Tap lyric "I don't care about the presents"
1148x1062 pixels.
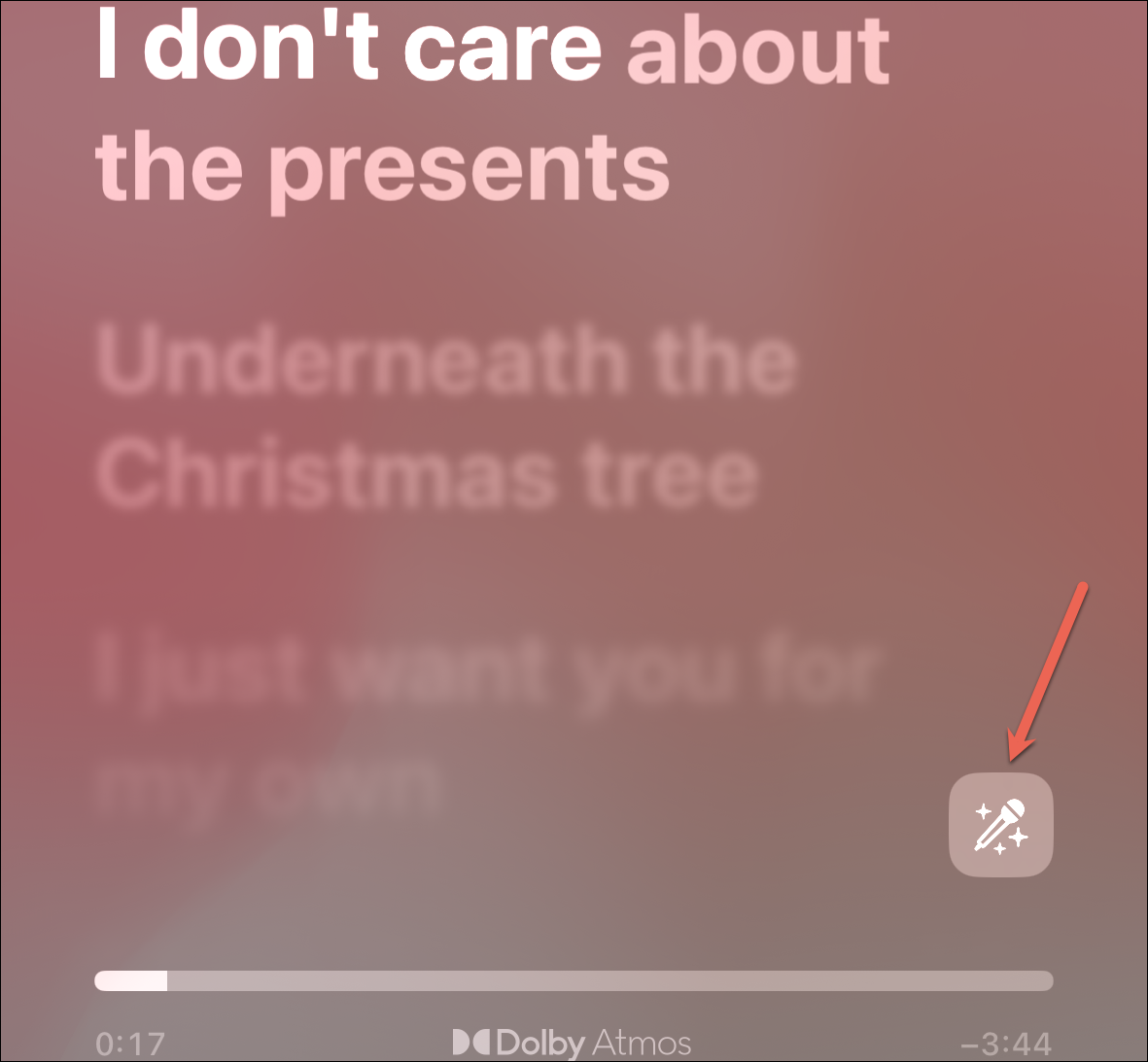[491, 107]
